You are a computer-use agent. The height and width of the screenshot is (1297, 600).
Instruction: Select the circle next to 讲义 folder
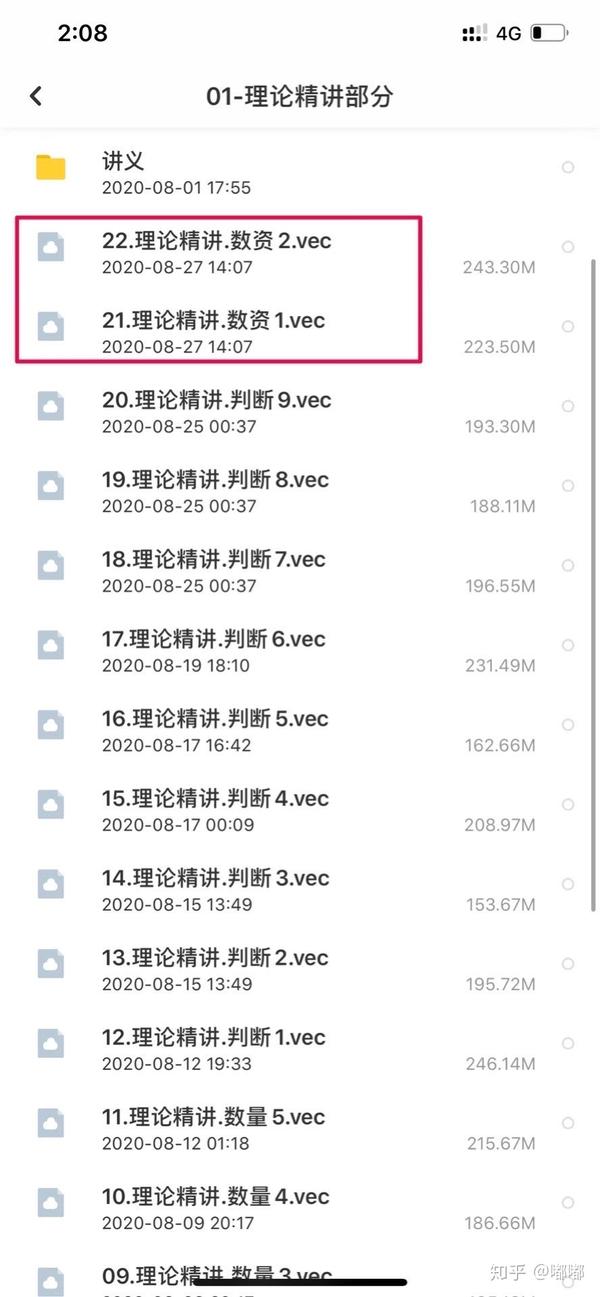click(x=568, y=168)
